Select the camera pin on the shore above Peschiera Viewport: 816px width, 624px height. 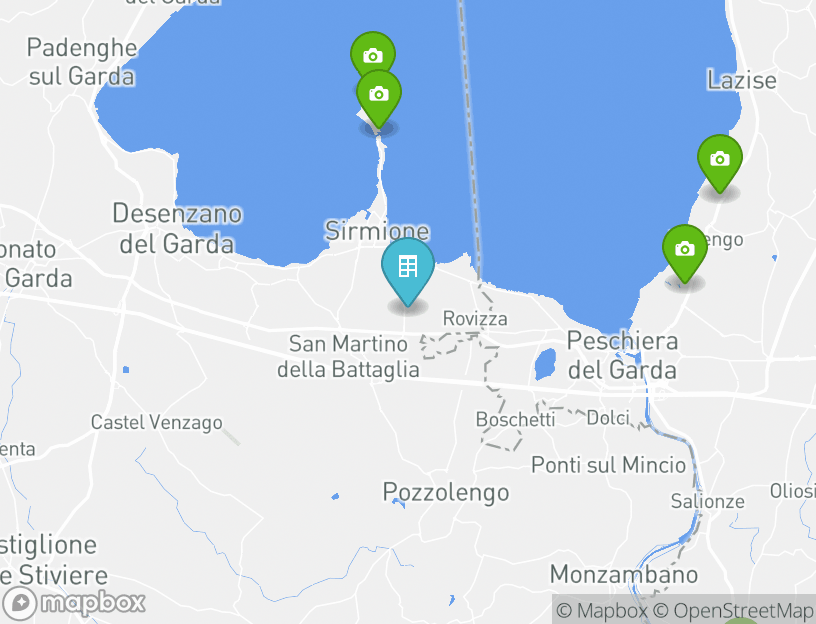click(x=684, y=249)
